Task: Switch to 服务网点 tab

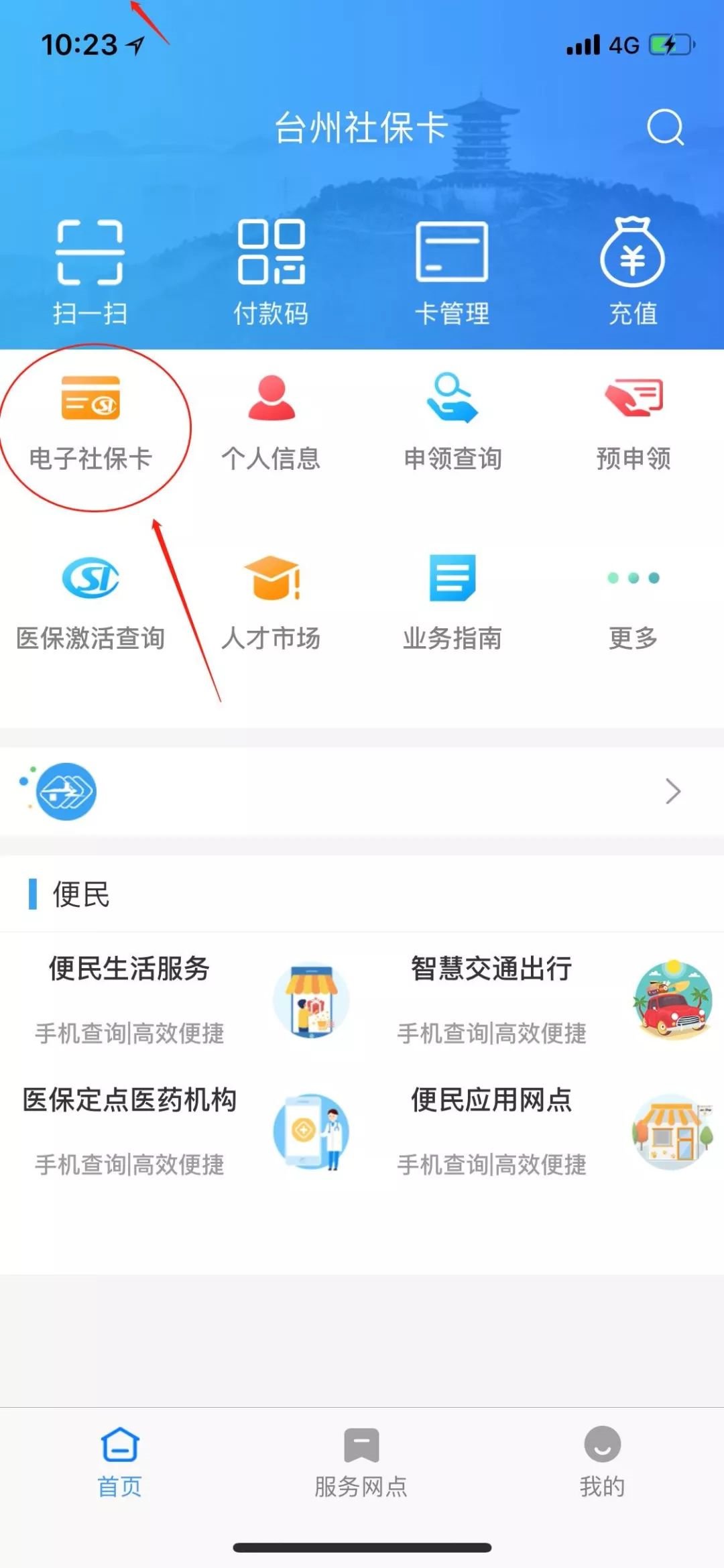Action: pyautogui.click(x=361, y=1463)
